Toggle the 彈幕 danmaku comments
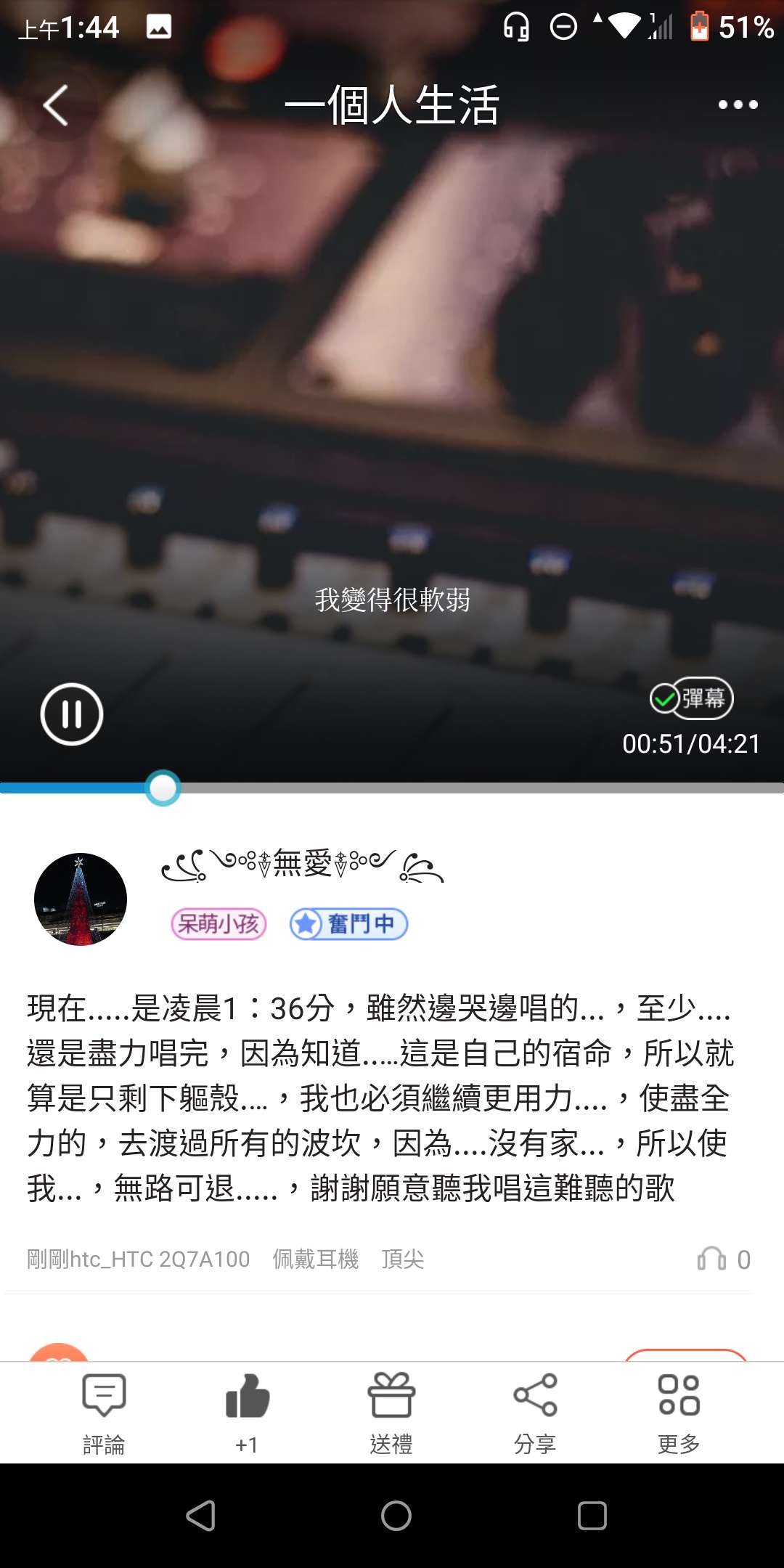784x1568 pixels. pyautogui.click(x=691, y=698)
